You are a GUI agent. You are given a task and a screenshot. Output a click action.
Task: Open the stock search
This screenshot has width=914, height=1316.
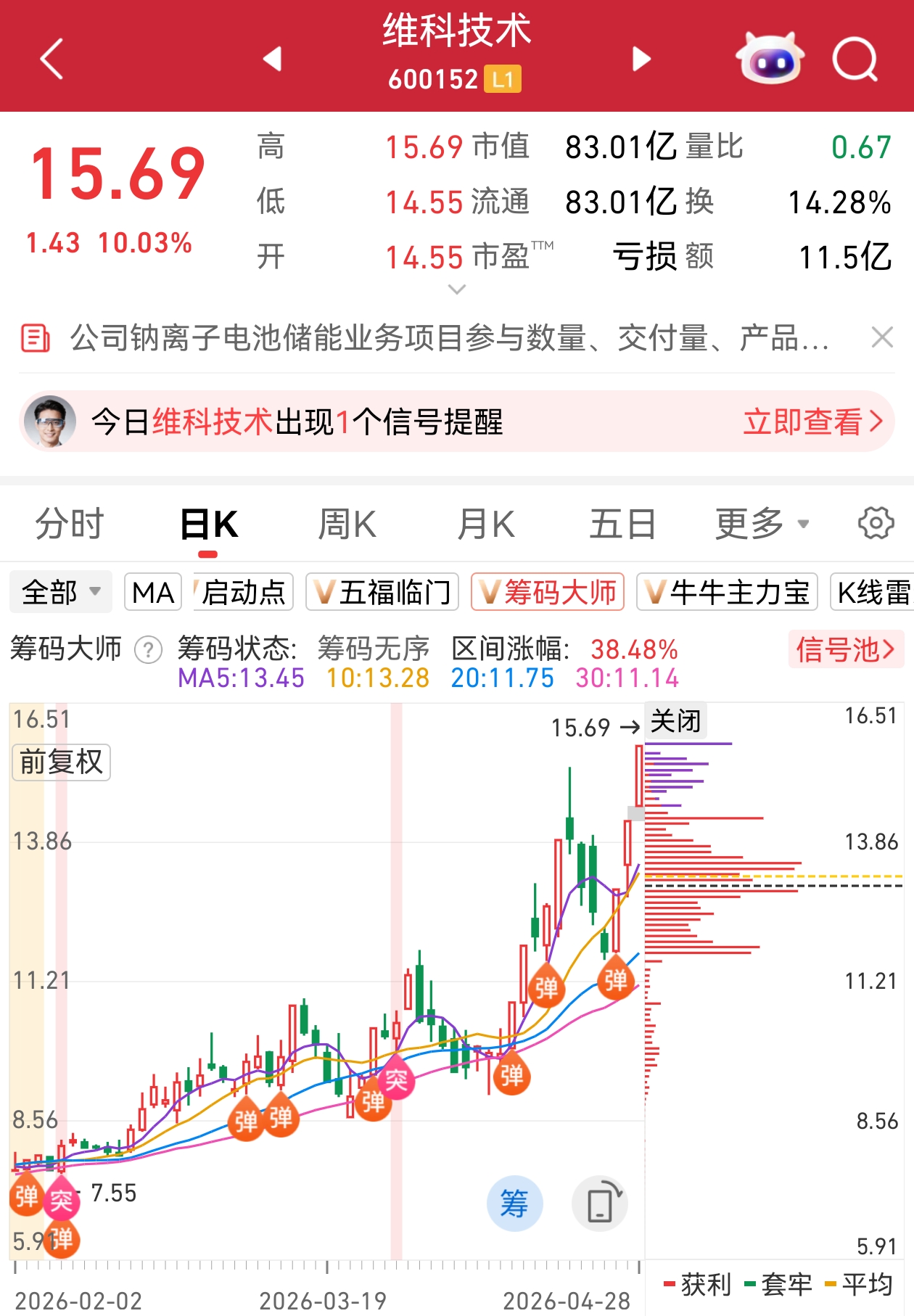(x=855, y=59)
